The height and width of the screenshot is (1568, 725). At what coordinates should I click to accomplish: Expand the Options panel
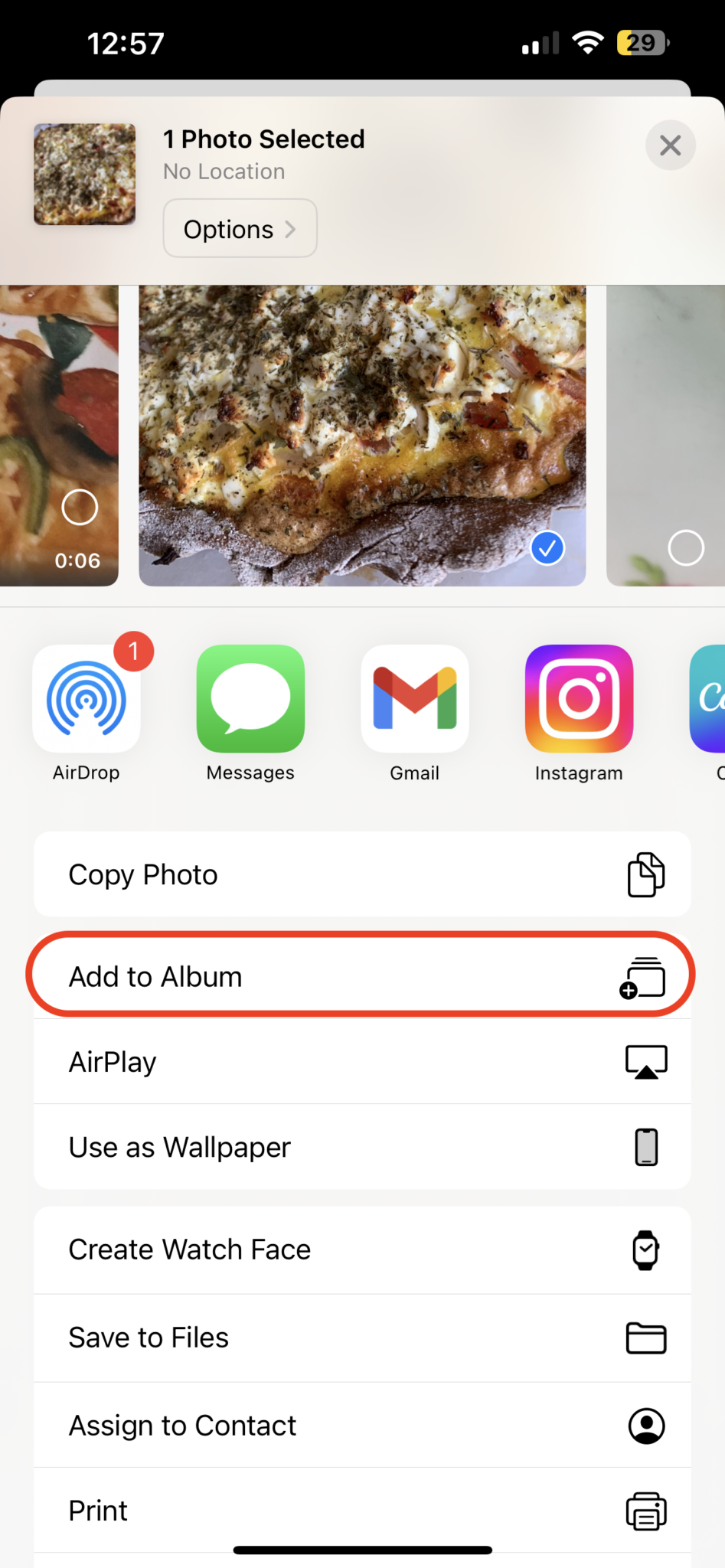240,228
